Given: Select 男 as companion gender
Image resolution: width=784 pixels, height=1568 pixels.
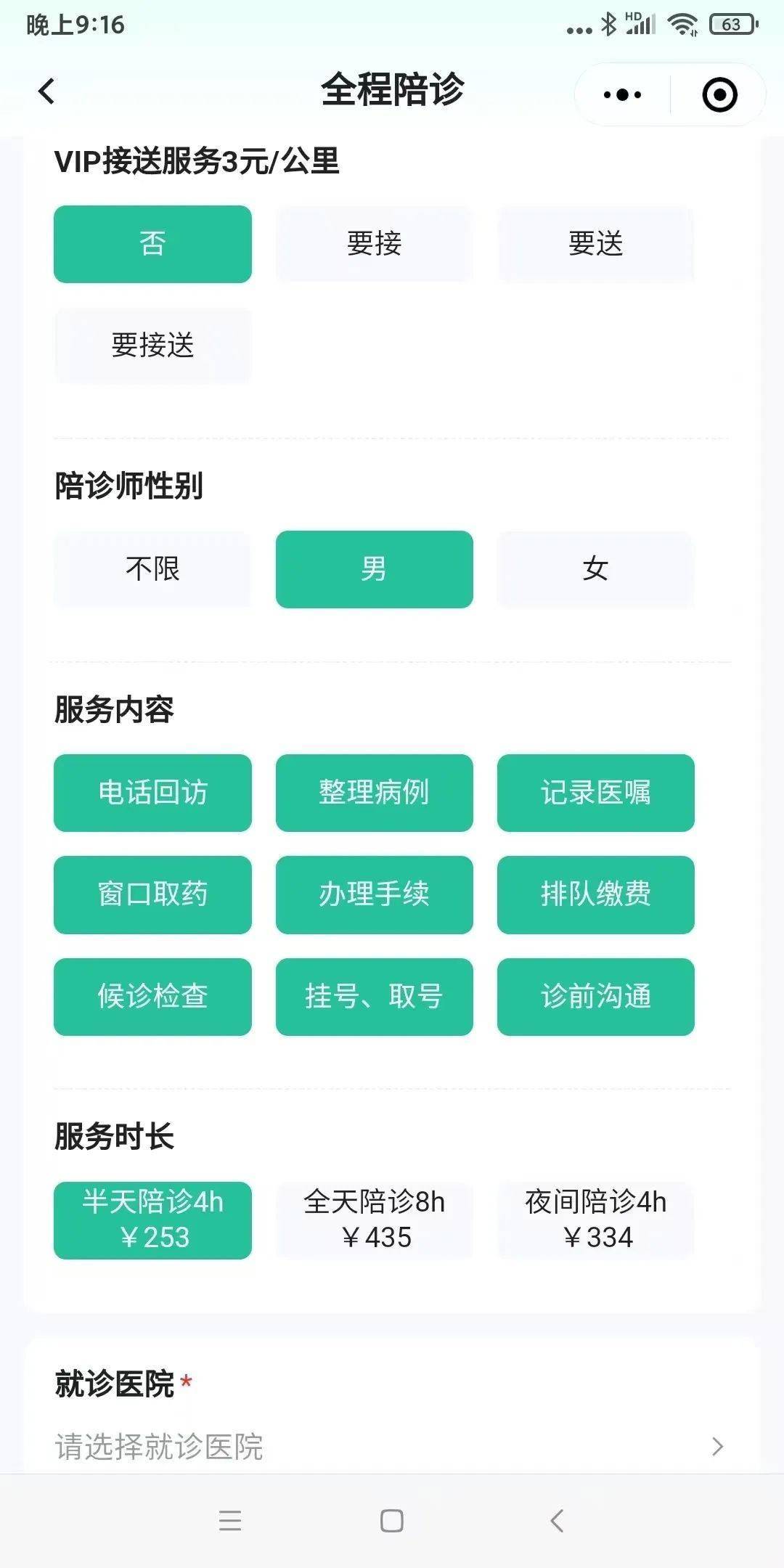Looking at the screenshot, I should tap(374, 569).
